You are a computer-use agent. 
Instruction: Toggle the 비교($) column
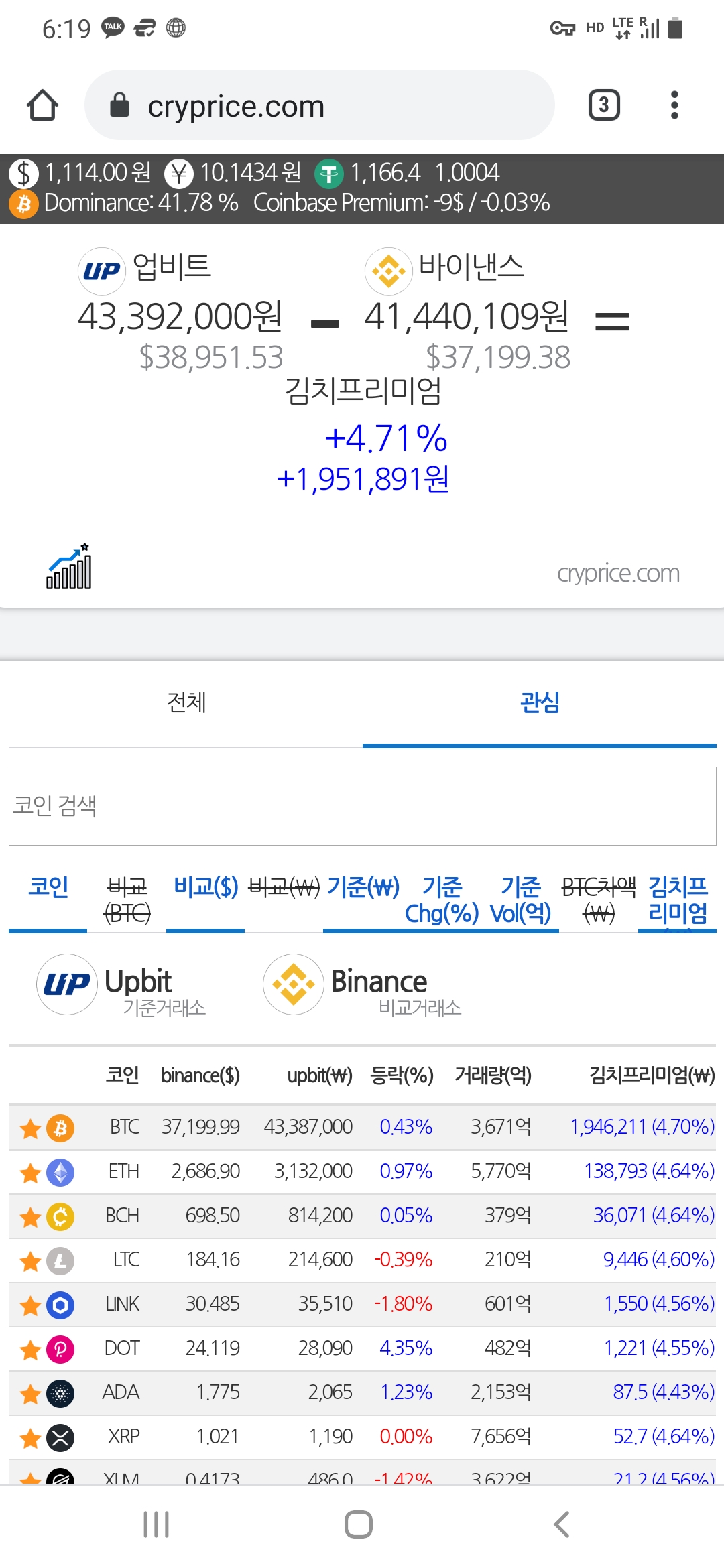(x=205, y=887)
